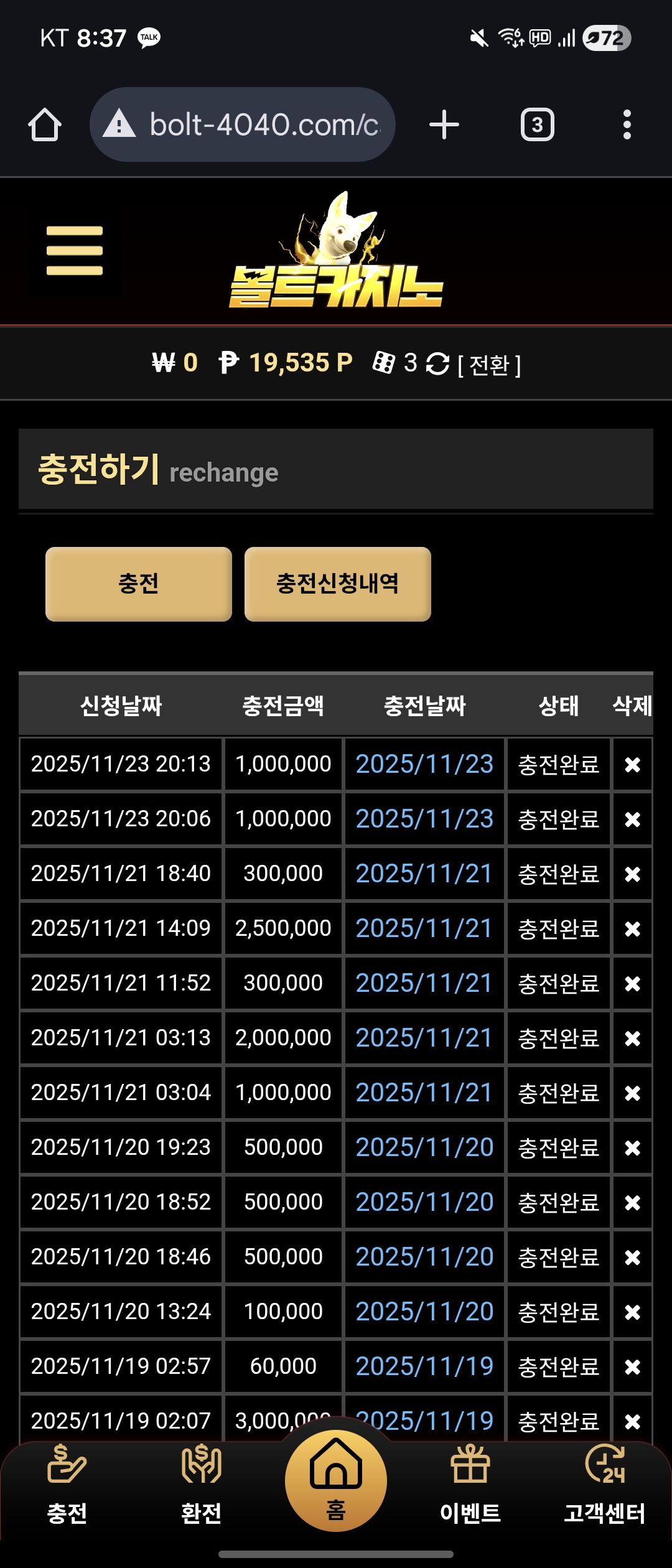Select the 충전 button

(x=139, y=584)
